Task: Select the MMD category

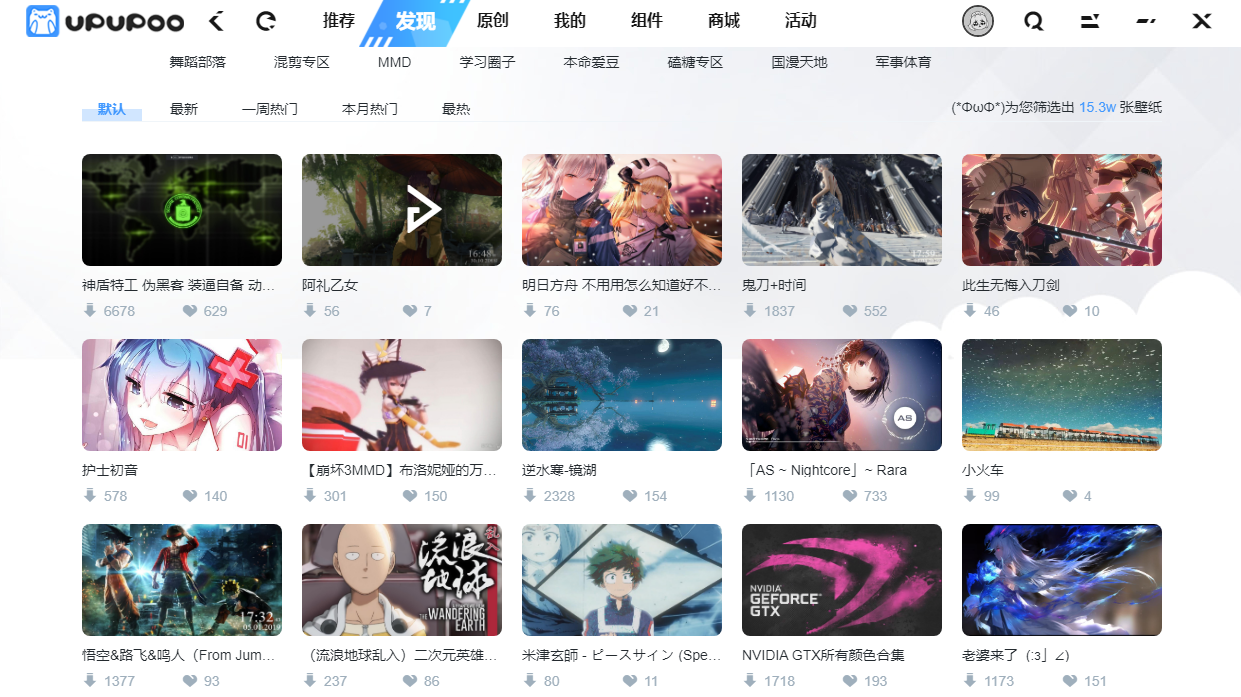Action: pyautogui.click(x=394, y=62)
